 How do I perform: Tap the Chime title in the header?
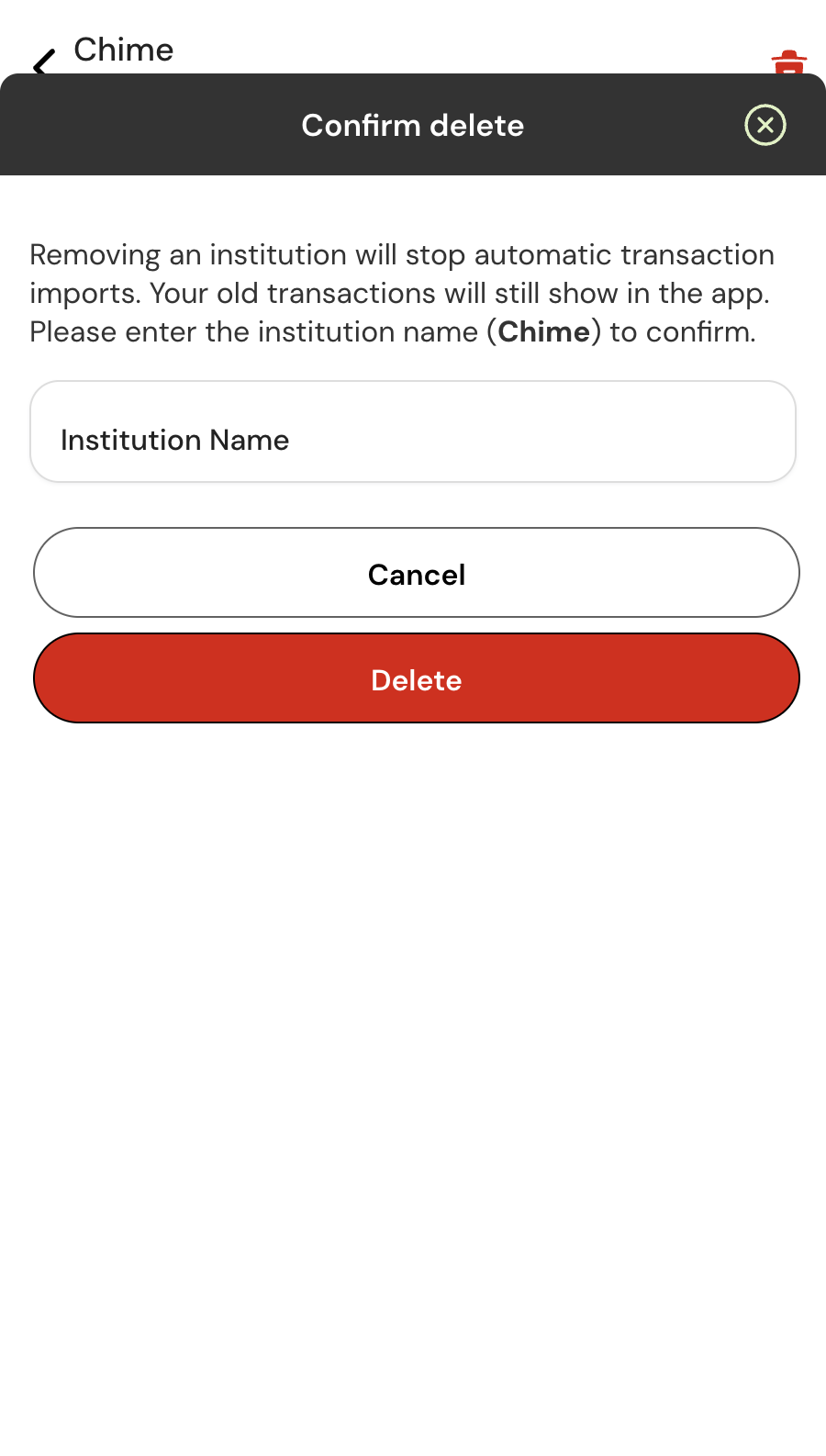[x=123, y=50]
